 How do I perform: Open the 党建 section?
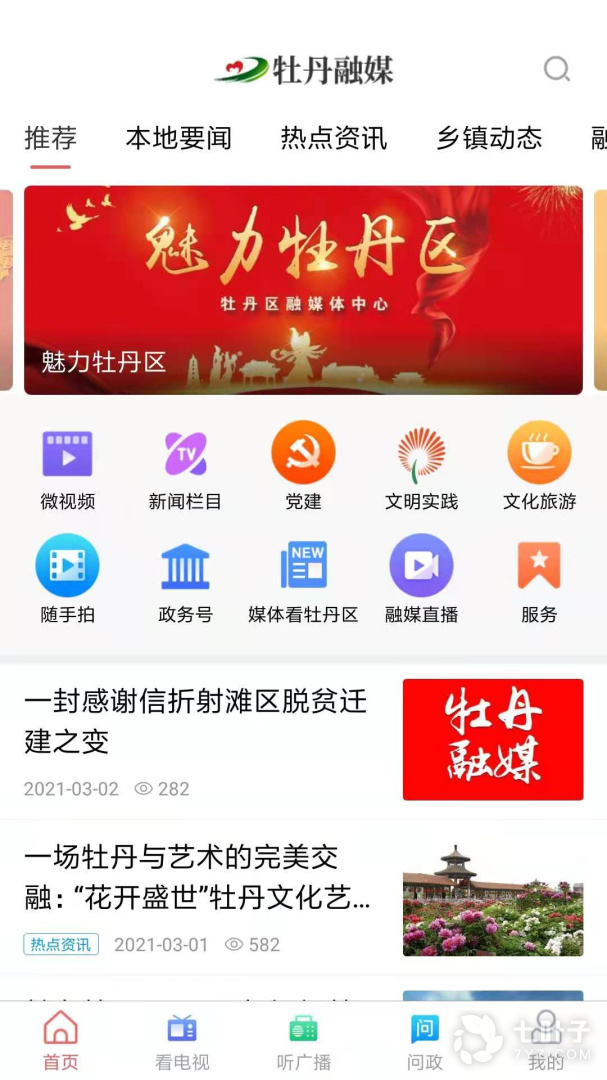[303, 466]
